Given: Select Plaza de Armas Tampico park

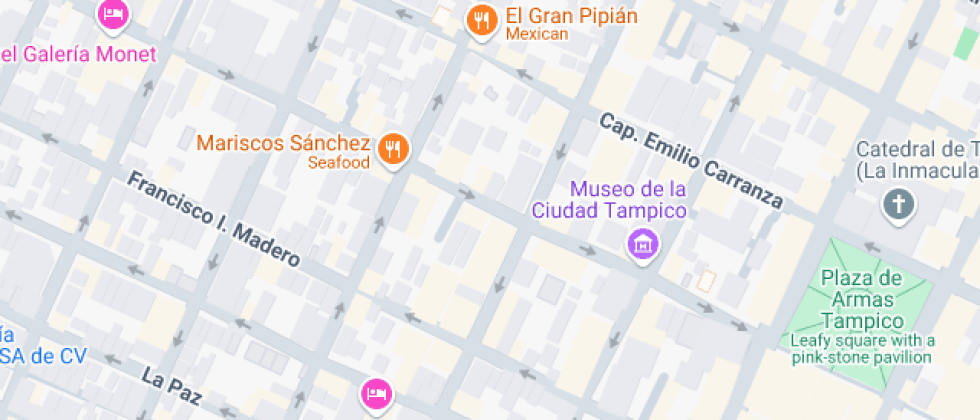Looking at the screenshot, I should pos(862,300).
